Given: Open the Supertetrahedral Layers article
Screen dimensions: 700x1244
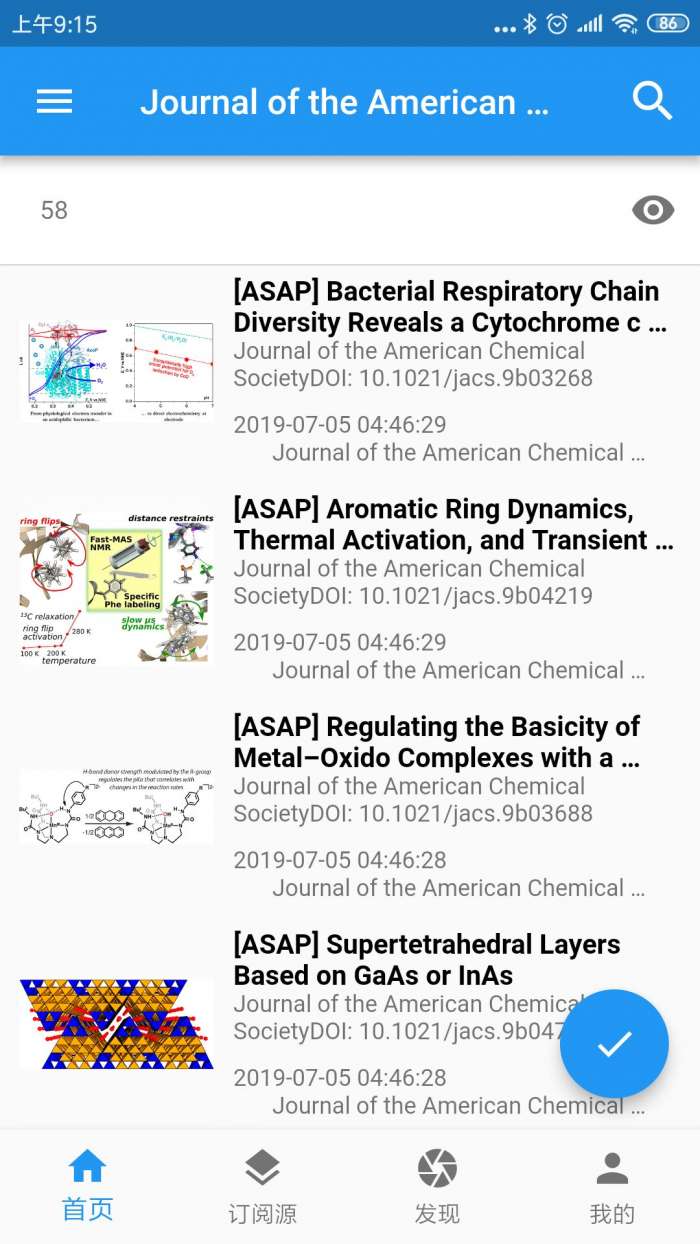Looking at the screenshot, I should (426, 960).
